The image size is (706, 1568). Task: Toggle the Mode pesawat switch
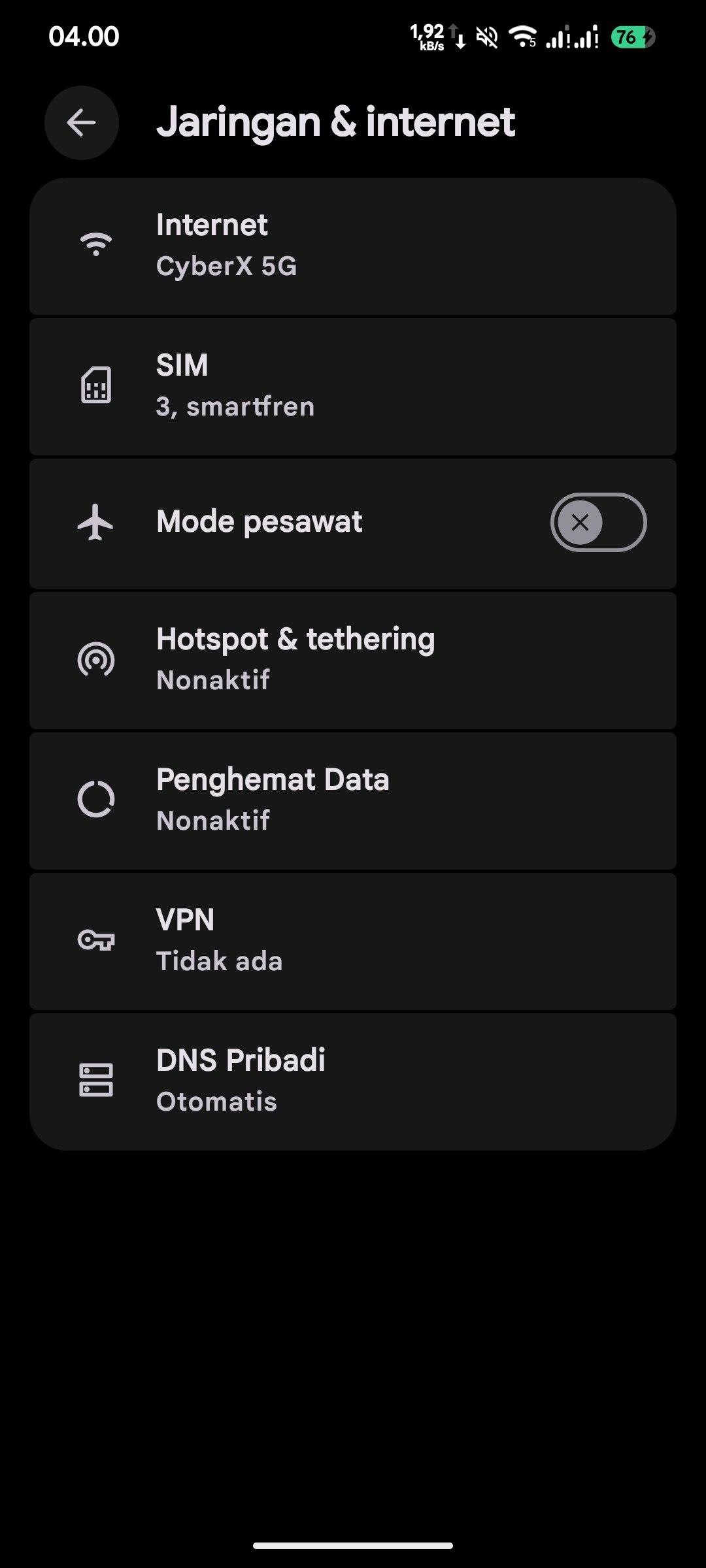[598, 523]
